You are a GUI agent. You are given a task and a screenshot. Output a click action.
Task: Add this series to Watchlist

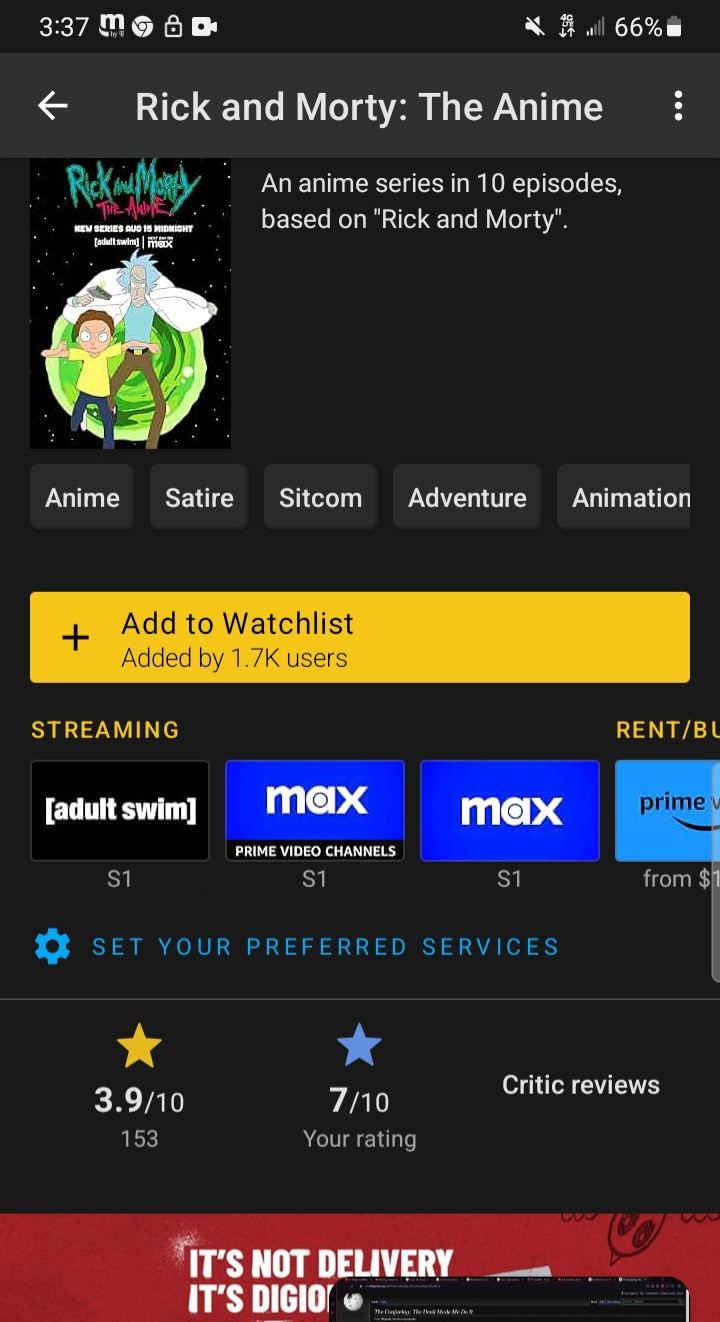[360, 638]
